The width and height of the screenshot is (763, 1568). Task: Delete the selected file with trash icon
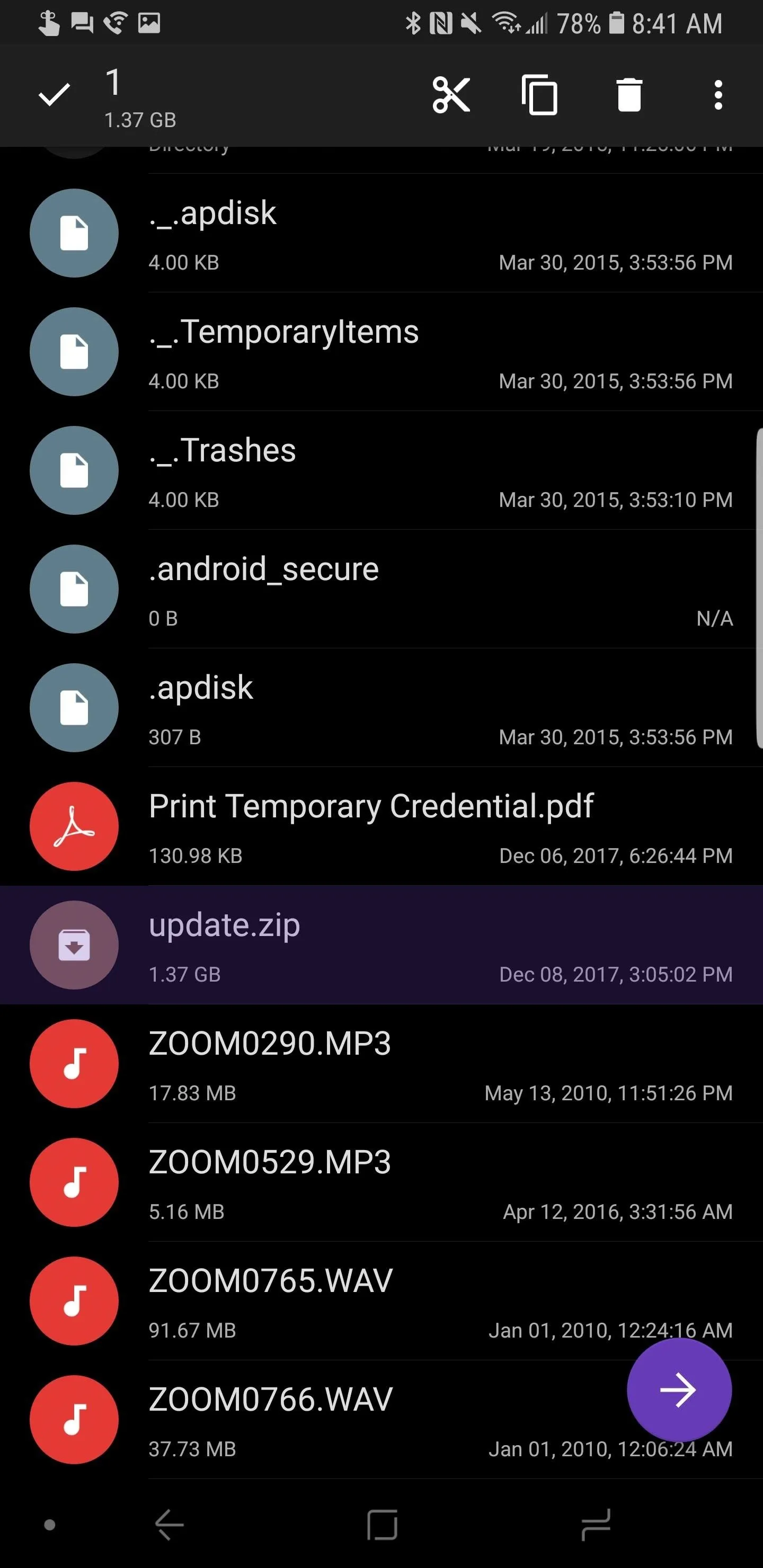pyautogui.click(x=629, y=94)
